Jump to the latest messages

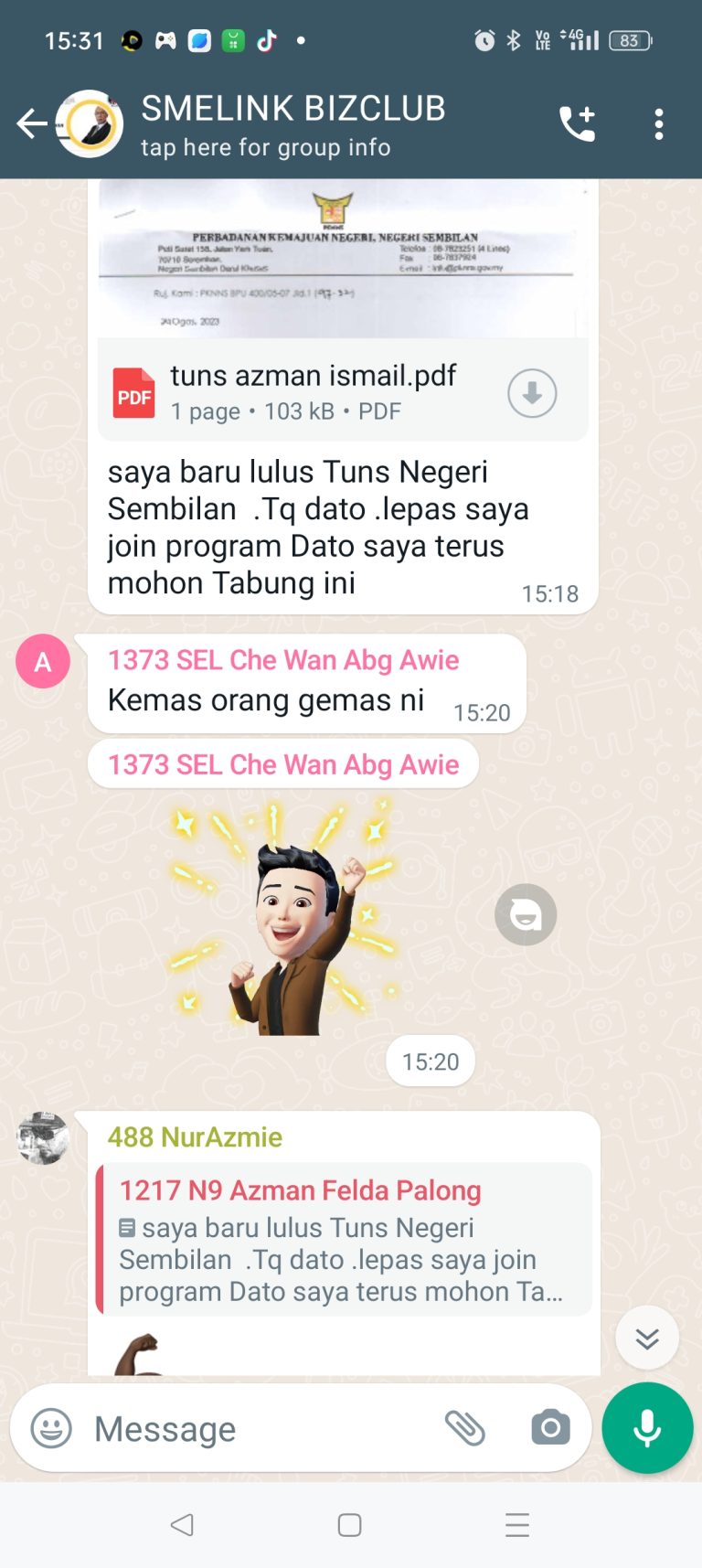(646, 1339)
